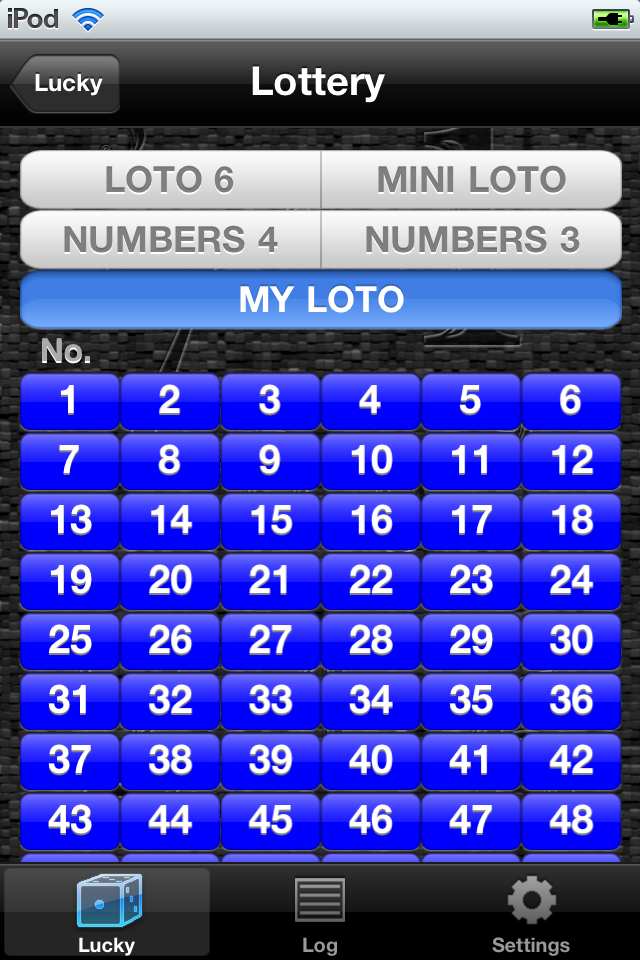Switch to LOTO 6 mode

click(x=170, y=180)
